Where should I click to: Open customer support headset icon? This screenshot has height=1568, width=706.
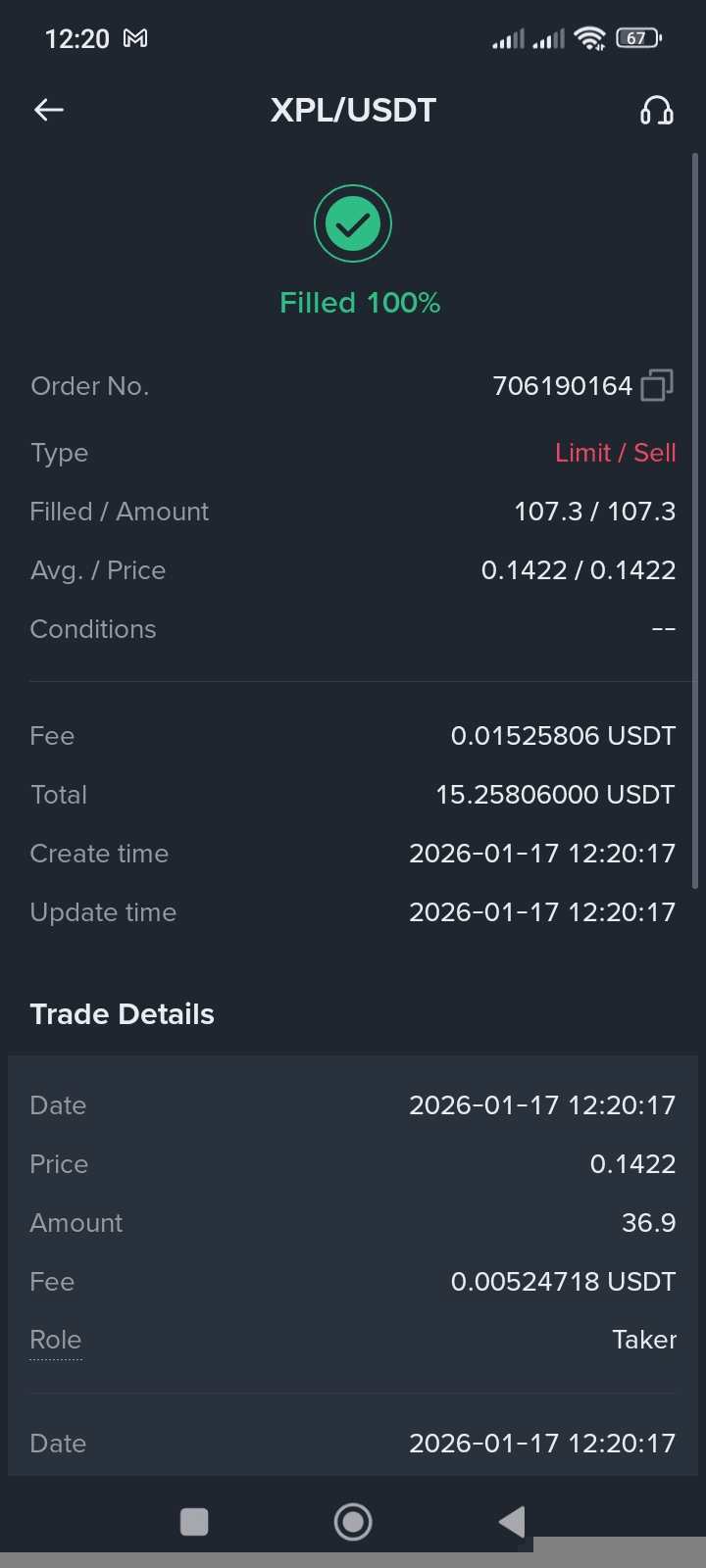point(656,110)
